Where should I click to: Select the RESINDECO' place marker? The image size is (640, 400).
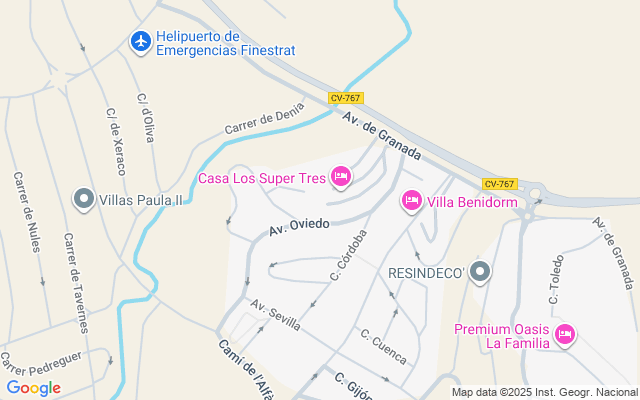[481, 272]
